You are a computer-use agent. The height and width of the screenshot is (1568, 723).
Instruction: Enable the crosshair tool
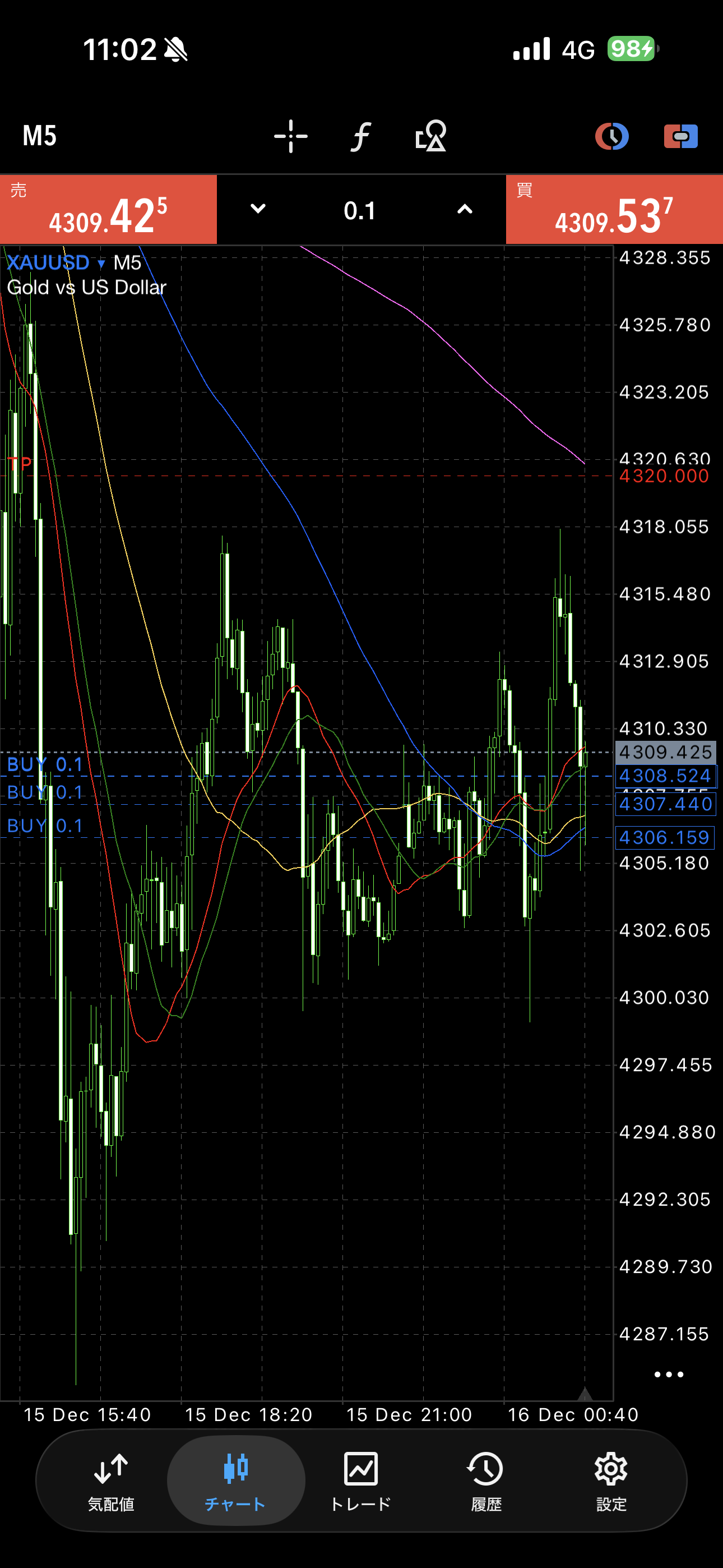point(290,136)
